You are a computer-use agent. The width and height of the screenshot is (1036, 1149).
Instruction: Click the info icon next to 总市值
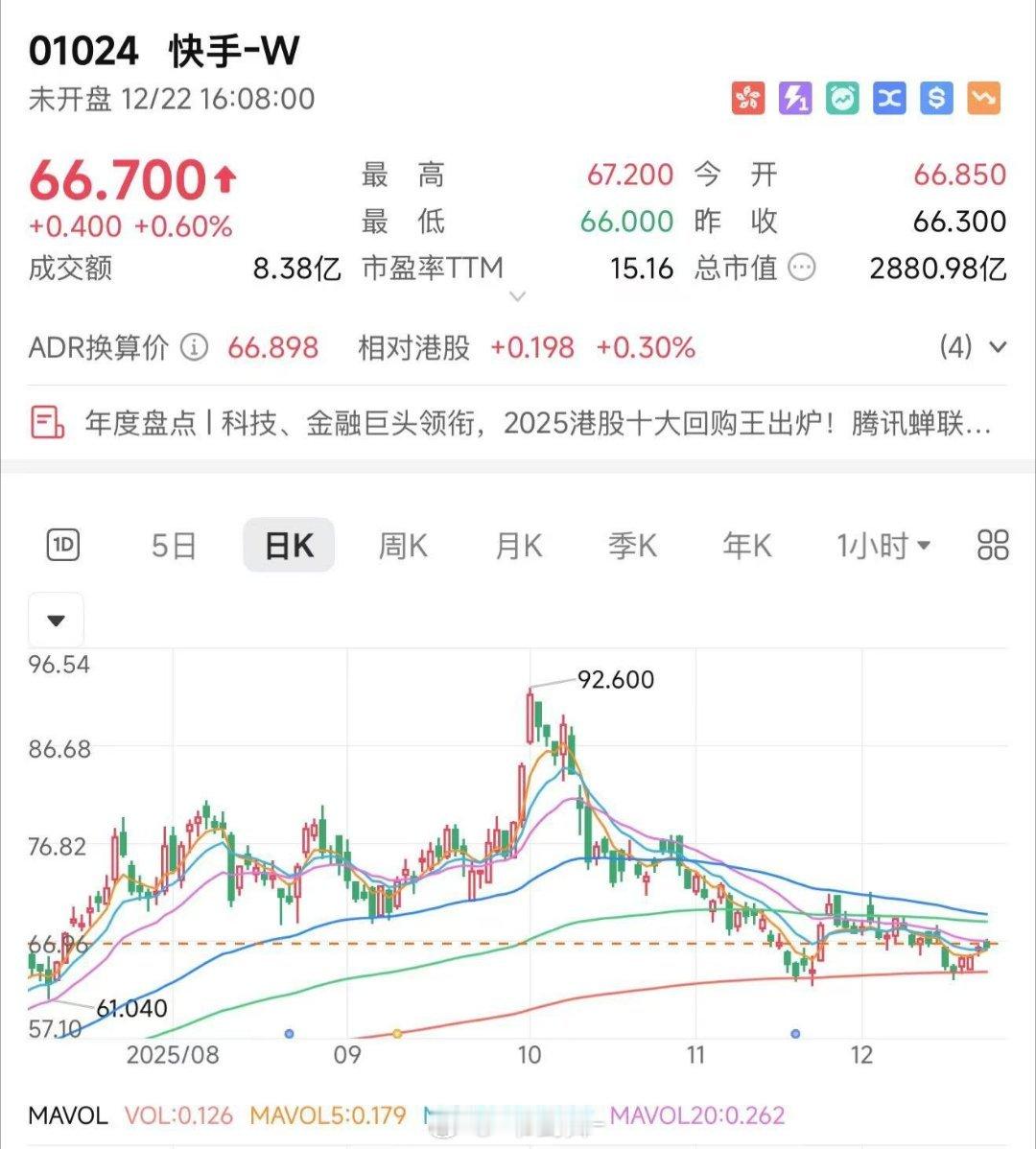(802, 269)
